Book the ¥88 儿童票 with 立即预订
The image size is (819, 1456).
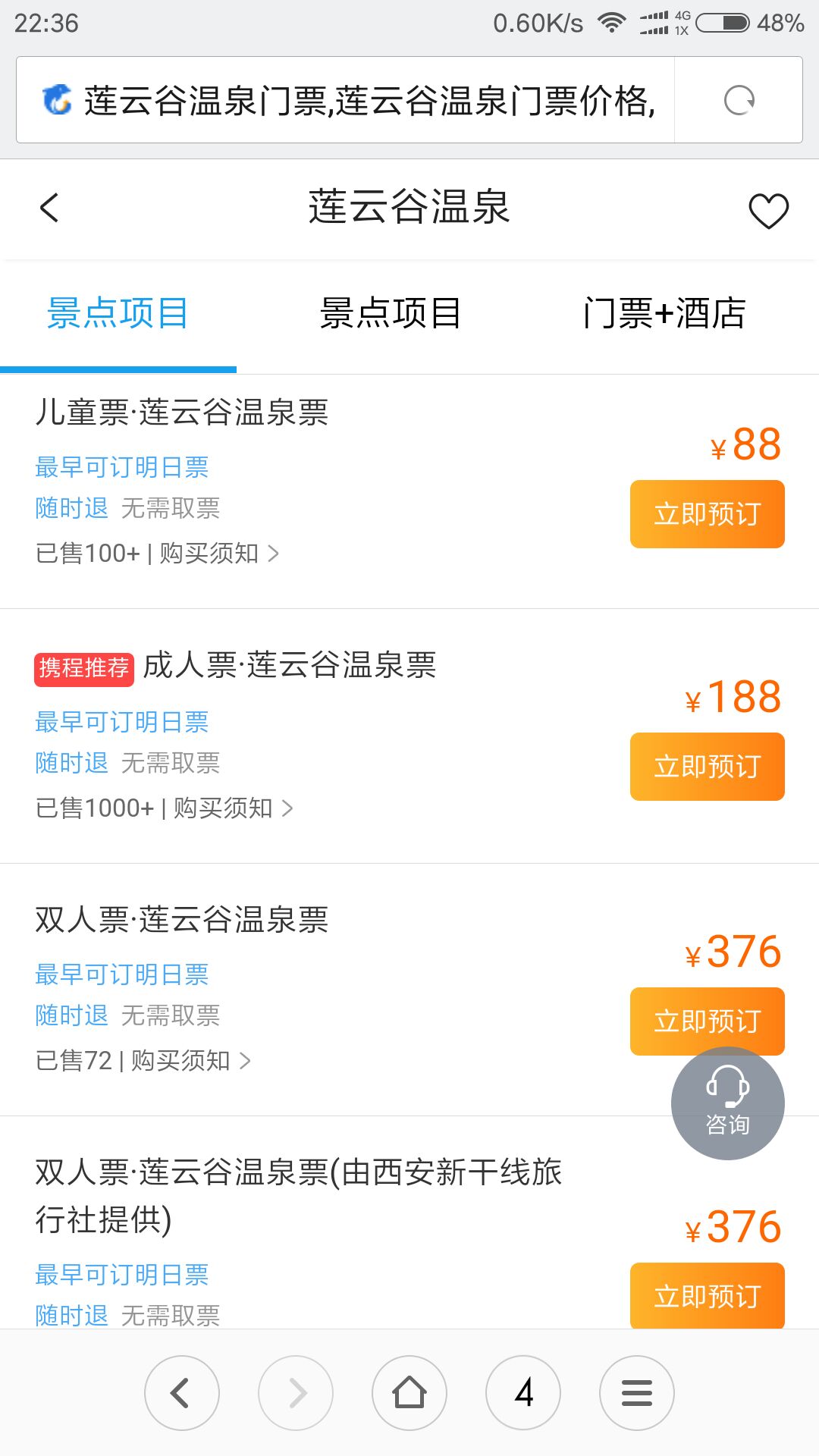(x=707, y=514)
